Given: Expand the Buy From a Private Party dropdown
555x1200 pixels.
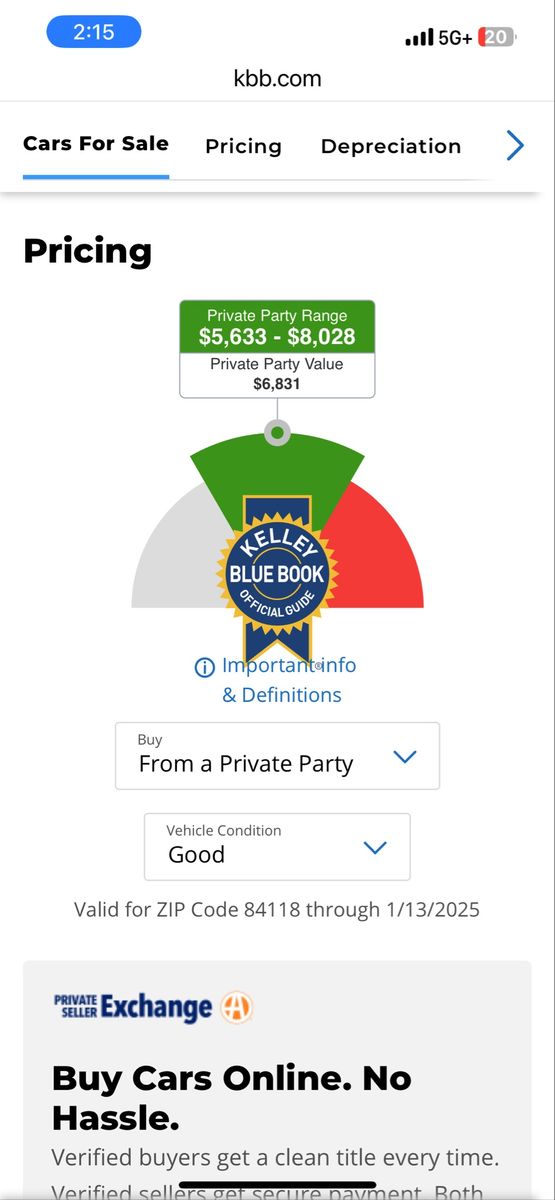Looking at the screenshot, I should (x=277, y=756).
